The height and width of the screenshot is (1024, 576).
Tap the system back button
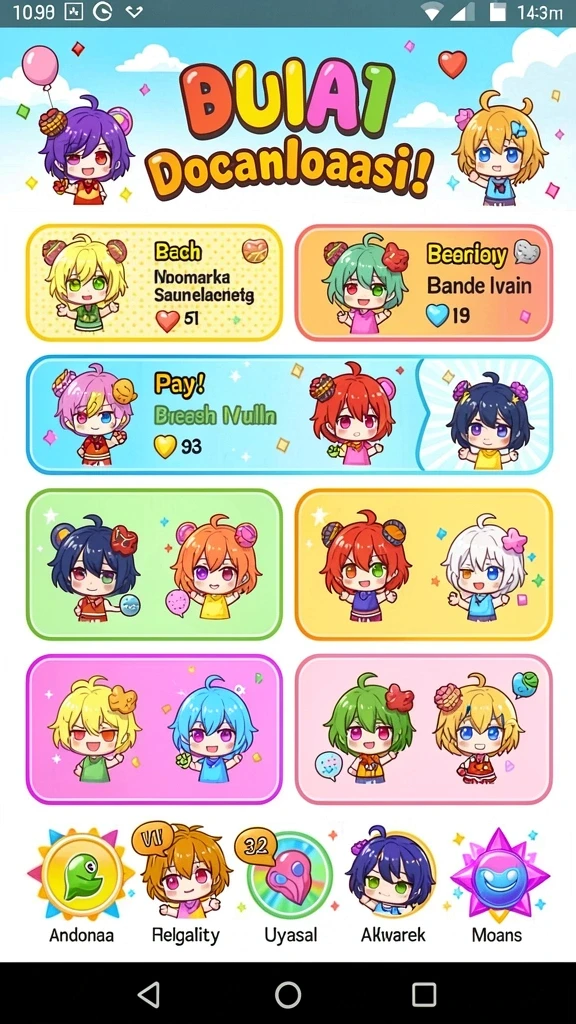tap(149, 995)
